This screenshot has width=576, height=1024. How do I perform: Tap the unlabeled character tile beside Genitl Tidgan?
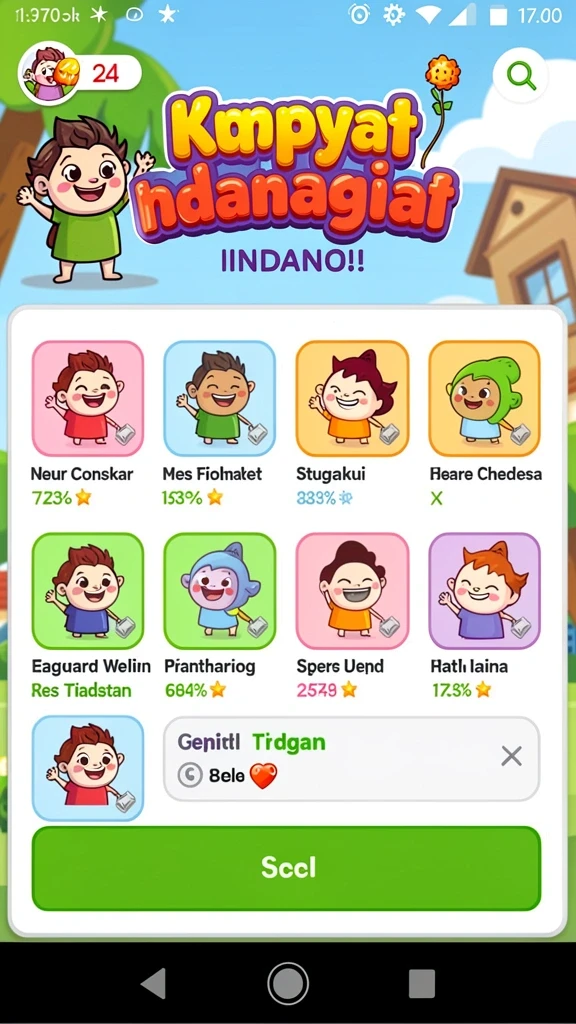(88, 768)
